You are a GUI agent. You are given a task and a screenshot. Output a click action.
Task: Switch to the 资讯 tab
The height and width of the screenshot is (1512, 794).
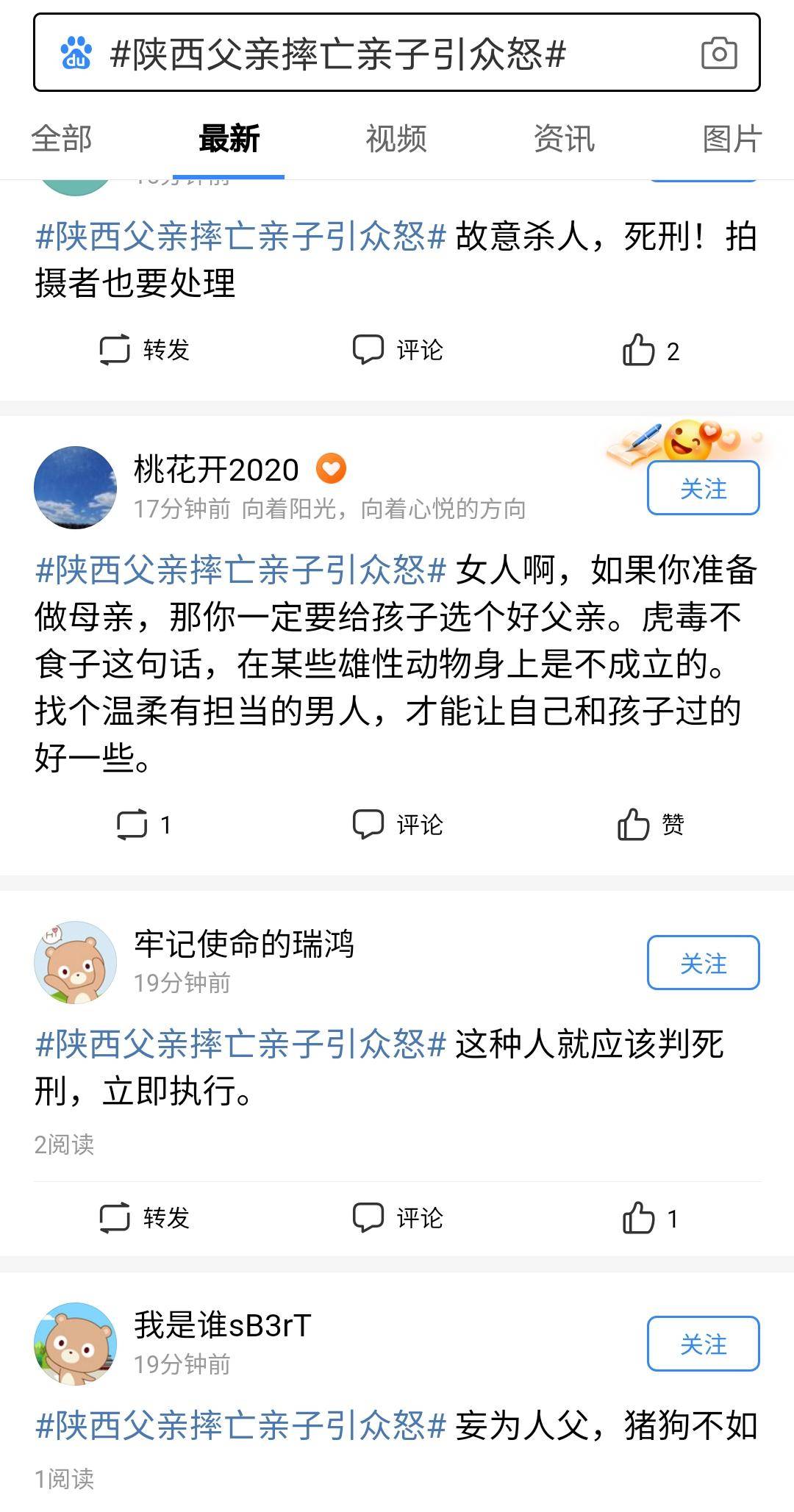click(564, 139)
